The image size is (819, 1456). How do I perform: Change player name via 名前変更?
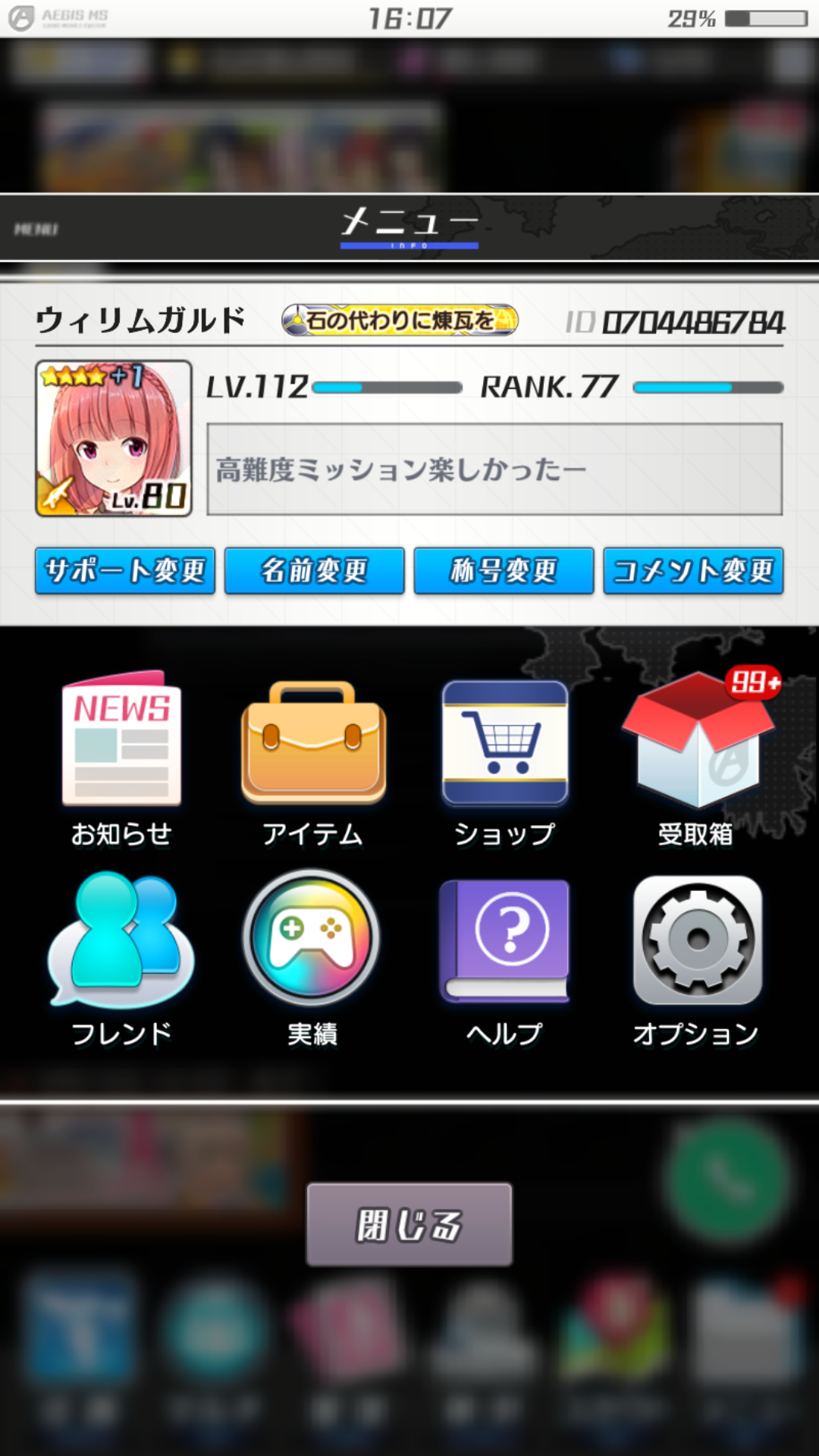click(315, 570)
